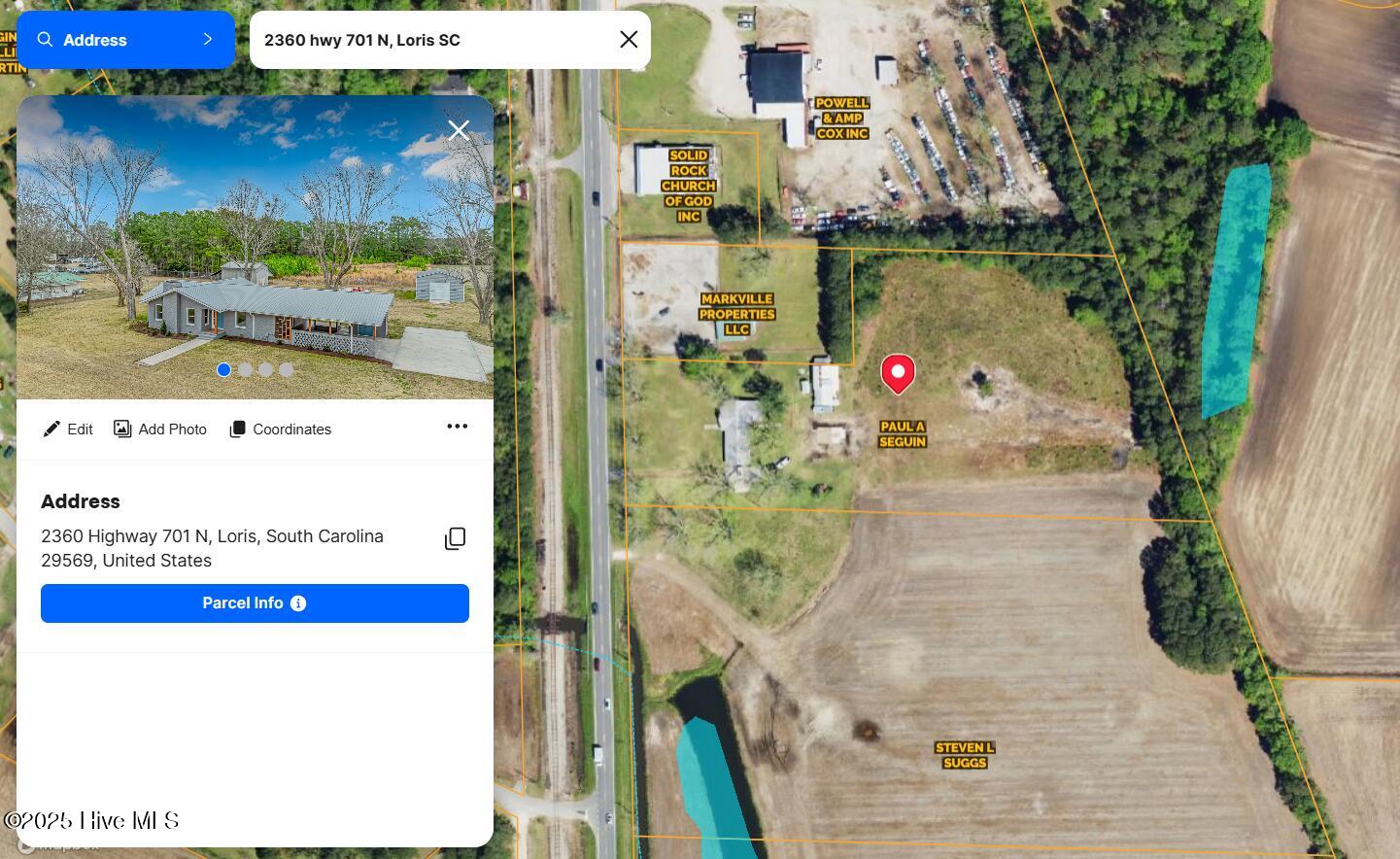The height and width of the screenshot is (859, 1400).
Task: Open the three-dot more options menu
Action: [457, 427]
